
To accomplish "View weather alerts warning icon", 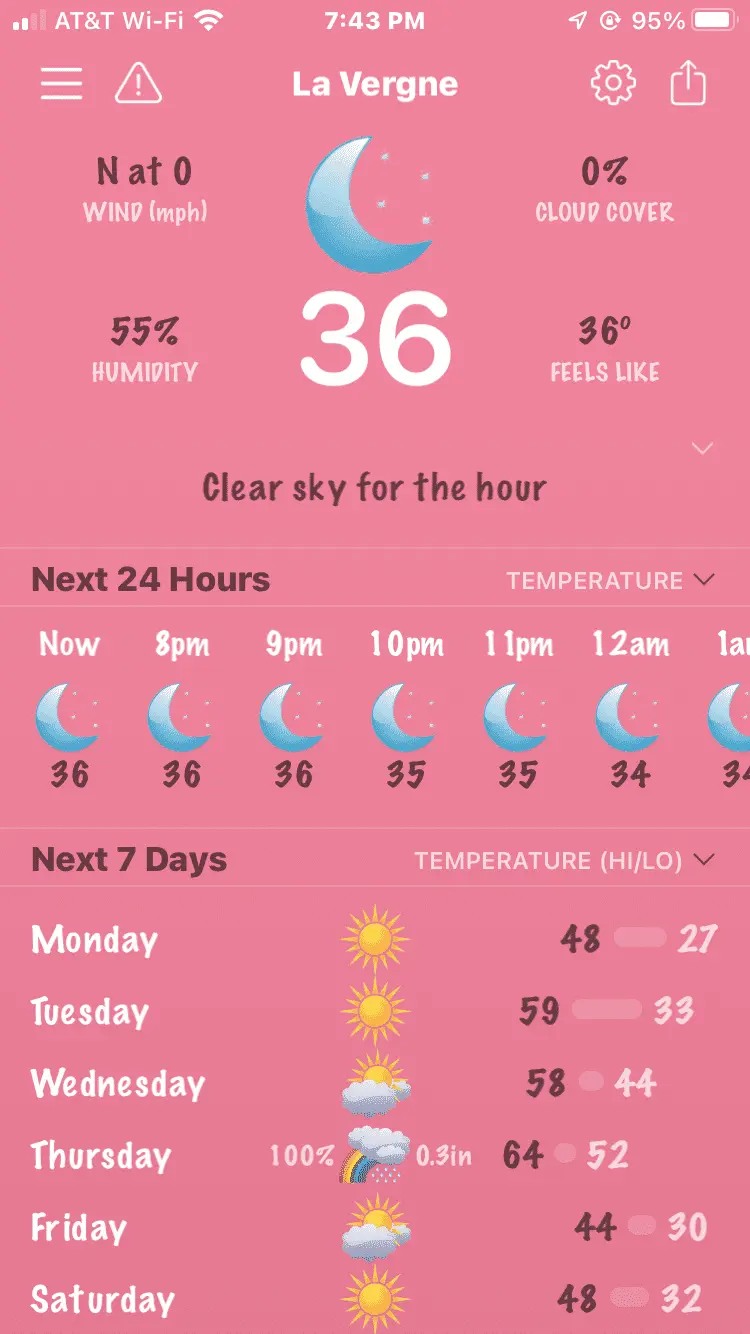I will tap(138, 84).
